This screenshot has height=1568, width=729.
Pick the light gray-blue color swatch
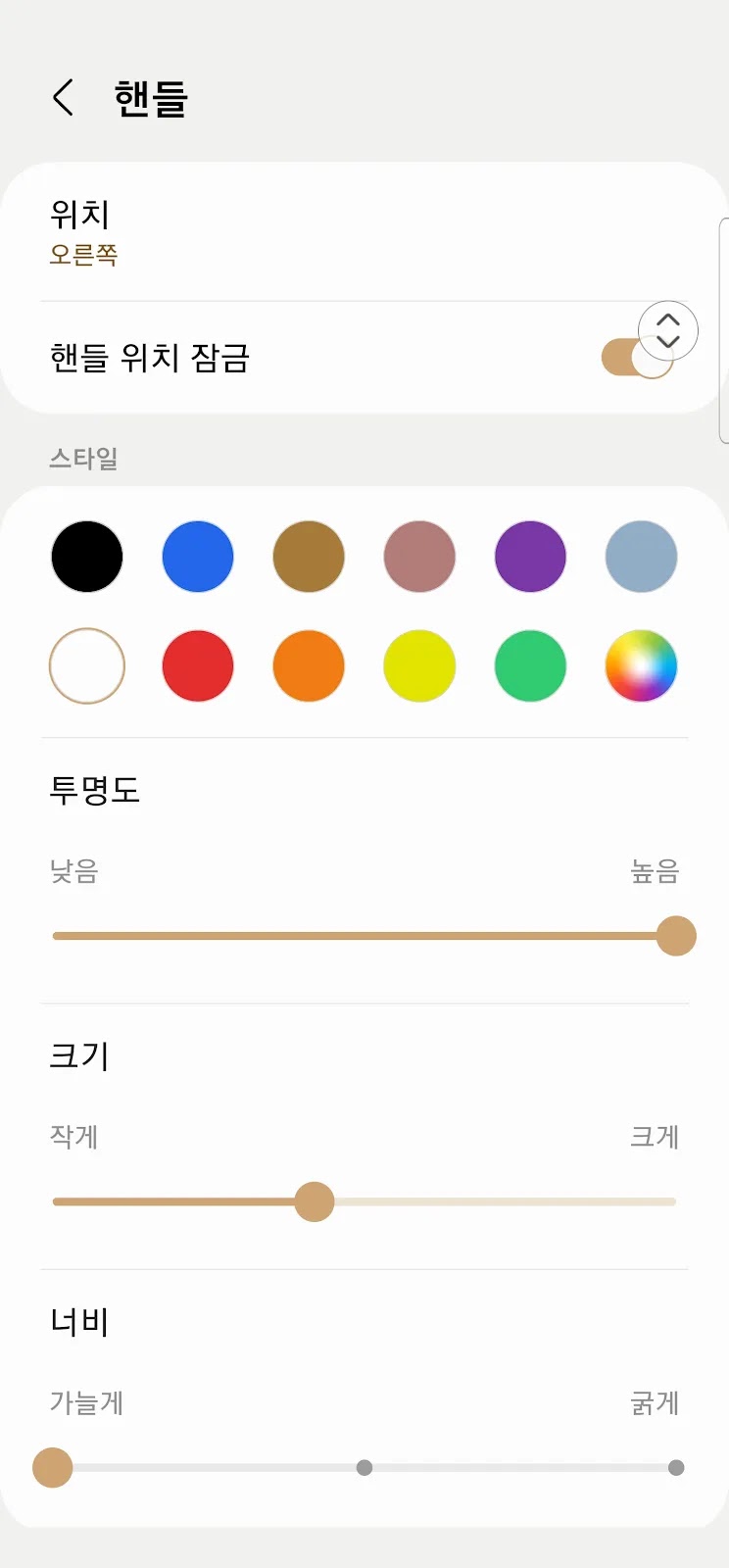pos(642,557)
